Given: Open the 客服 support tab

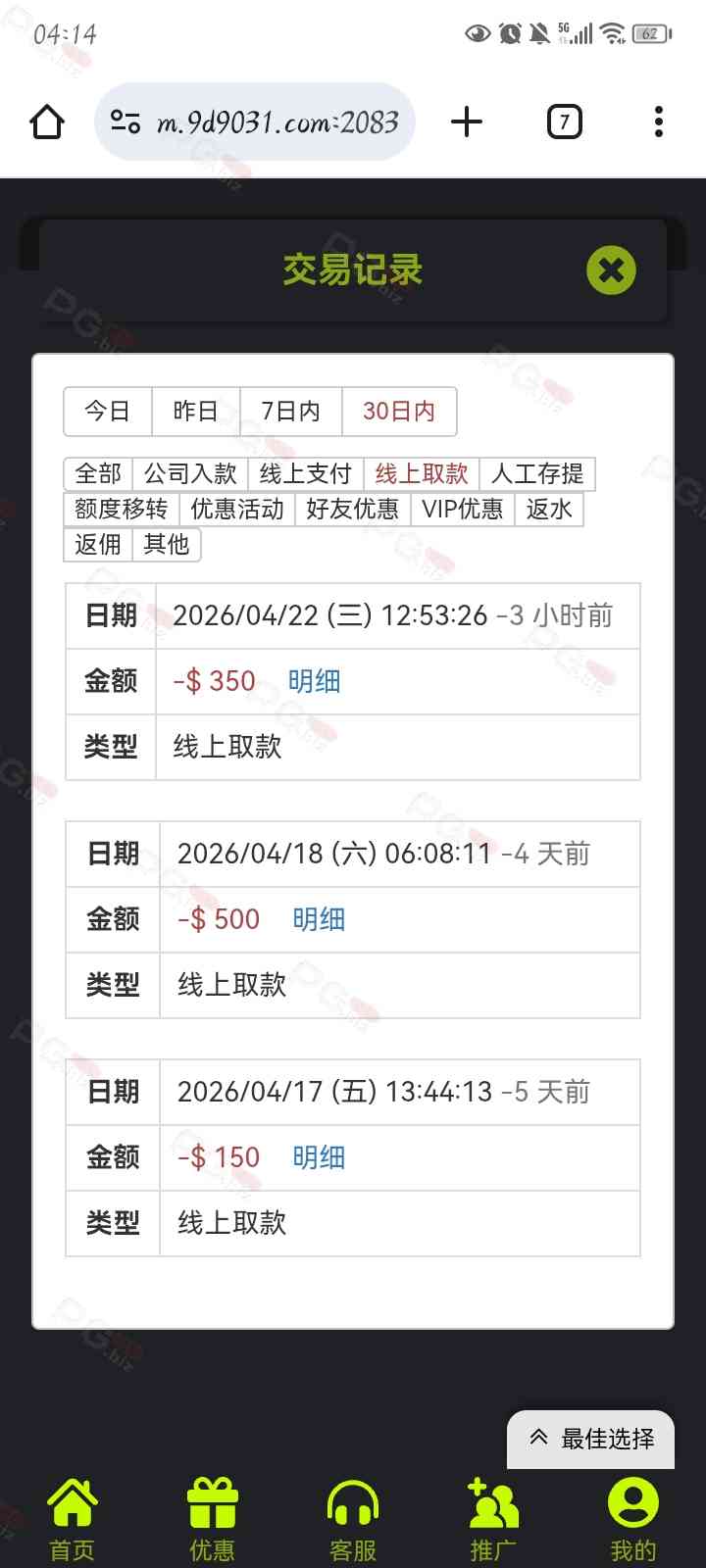Looking at the screenshot, I should [x=353, y=1519].
